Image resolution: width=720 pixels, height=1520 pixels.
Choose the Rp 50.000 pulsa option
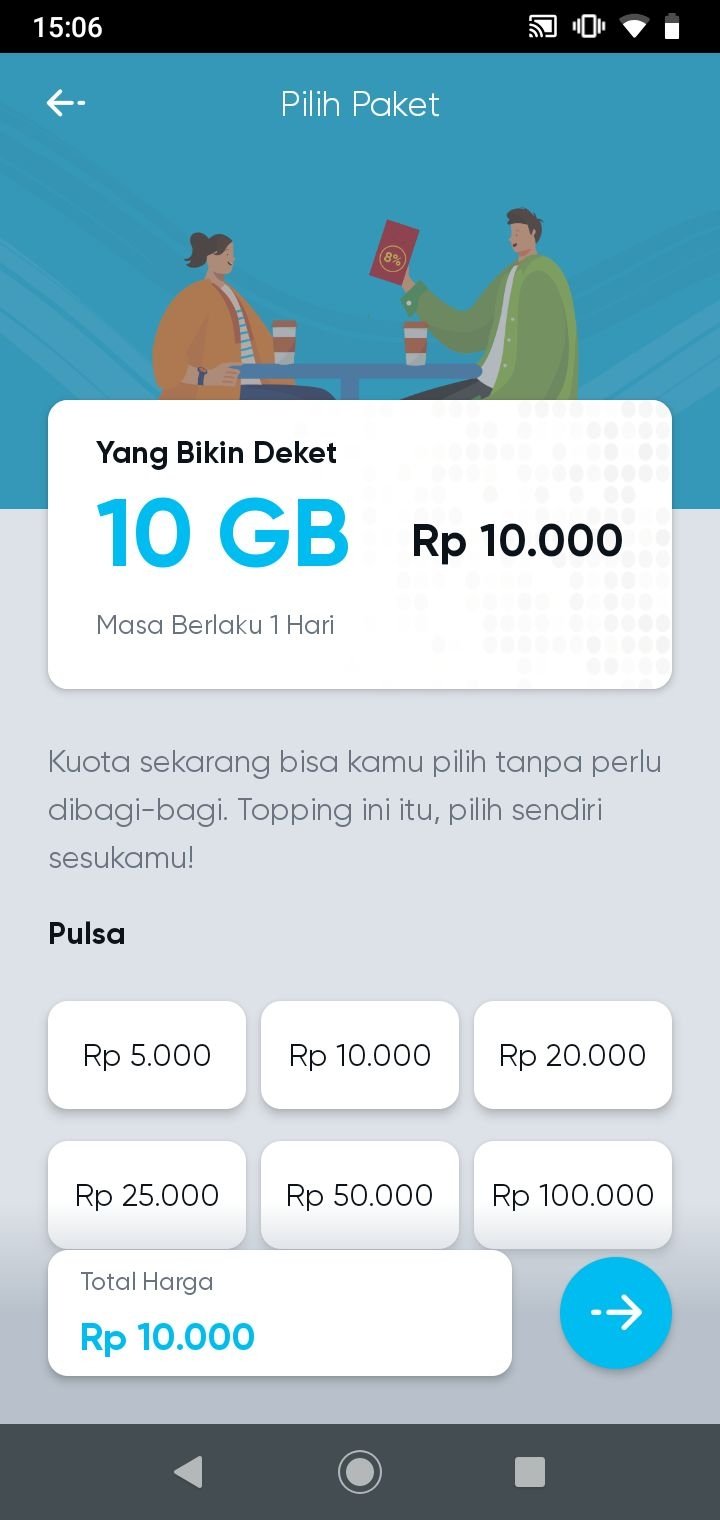360,1195
